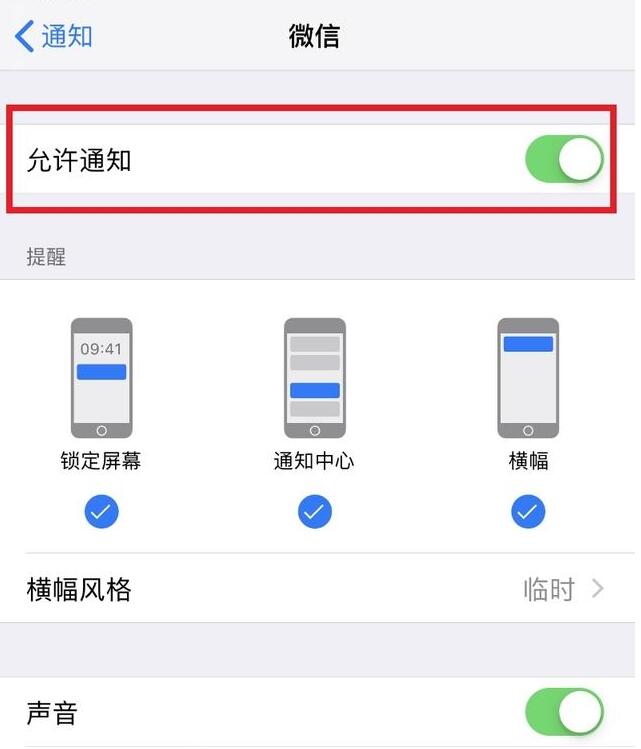Disable the 声音 switch

[564, 713]
